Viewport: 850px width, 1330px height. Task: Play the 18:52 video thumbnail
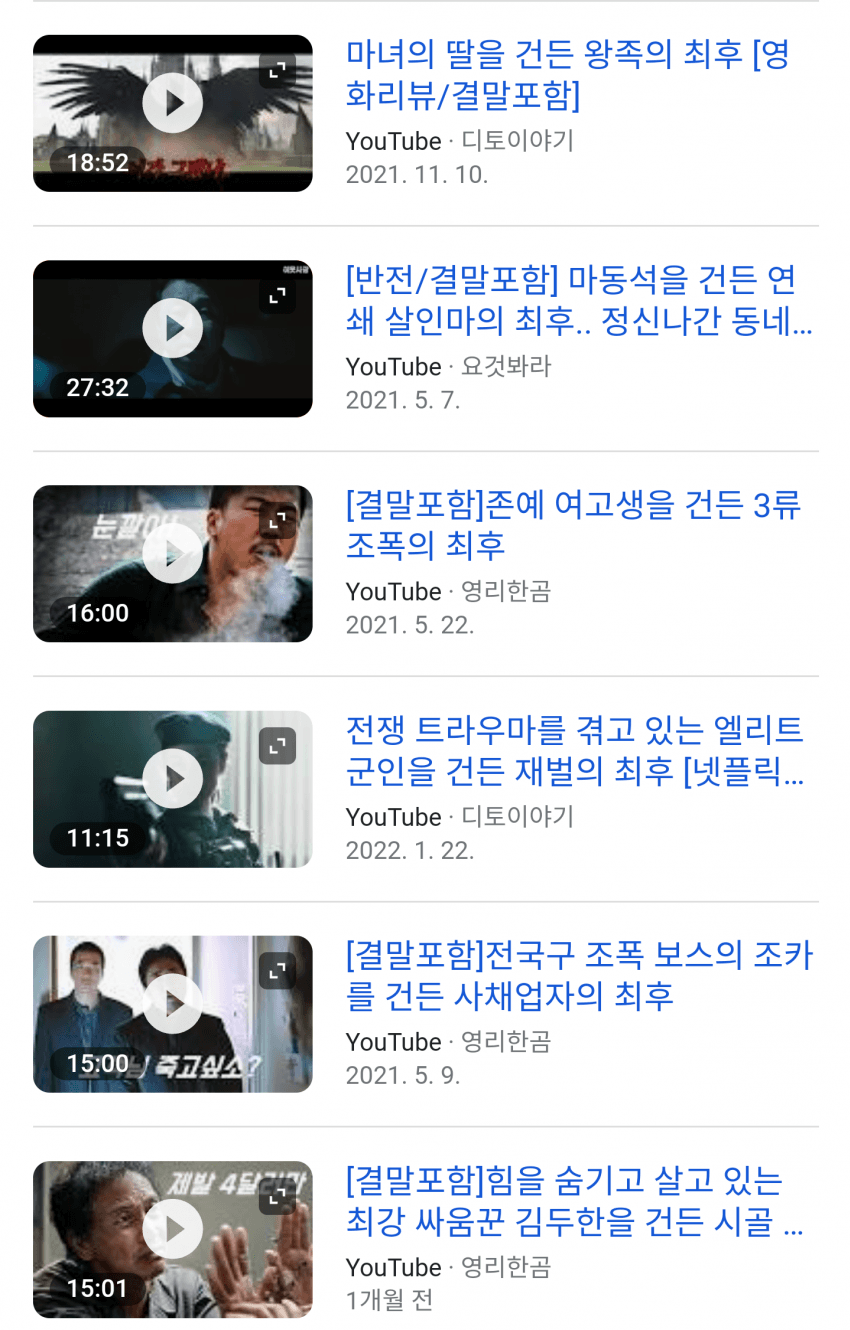click(x=172, y=103)
